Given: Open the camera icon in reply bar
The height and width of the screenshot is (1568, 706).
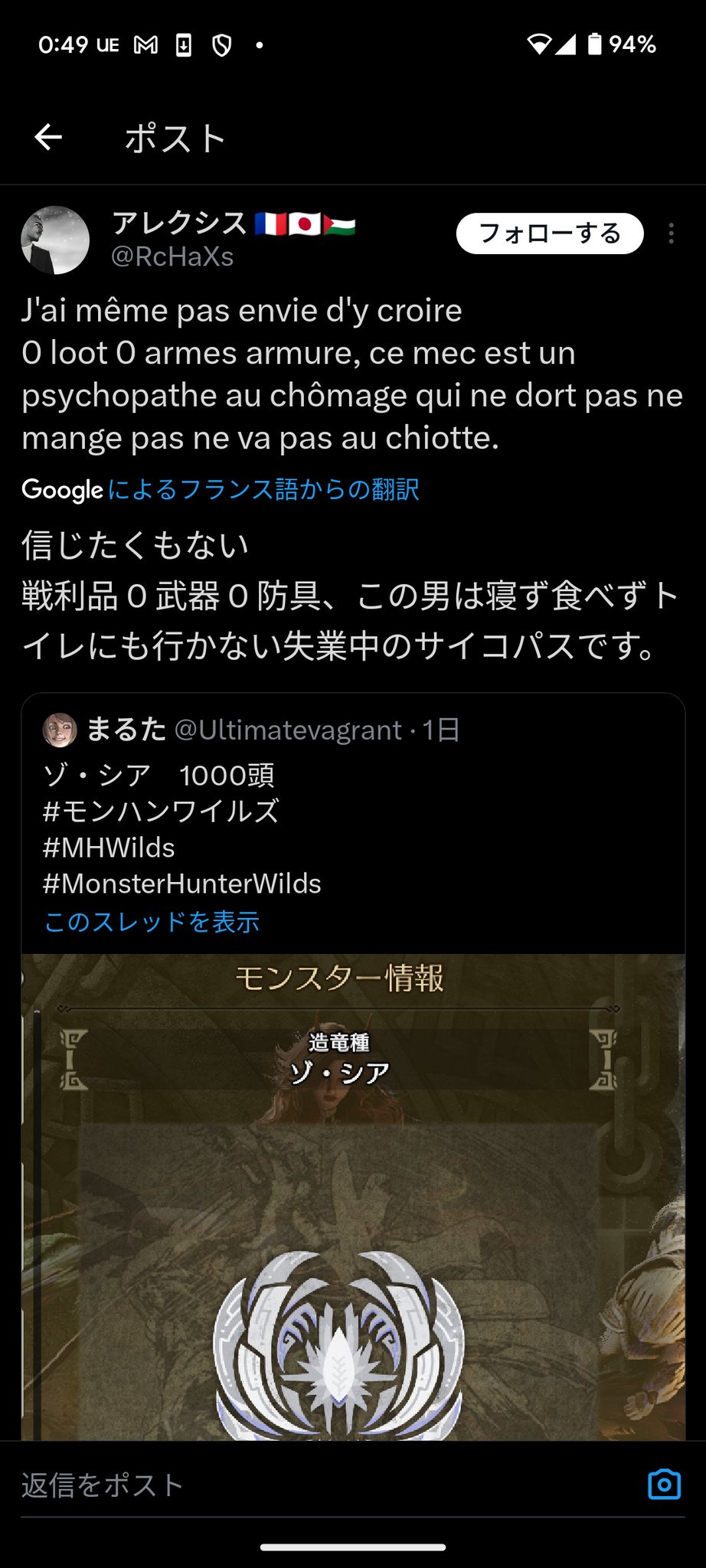Looking at the screenshot, I should [x=664, y=1484].
